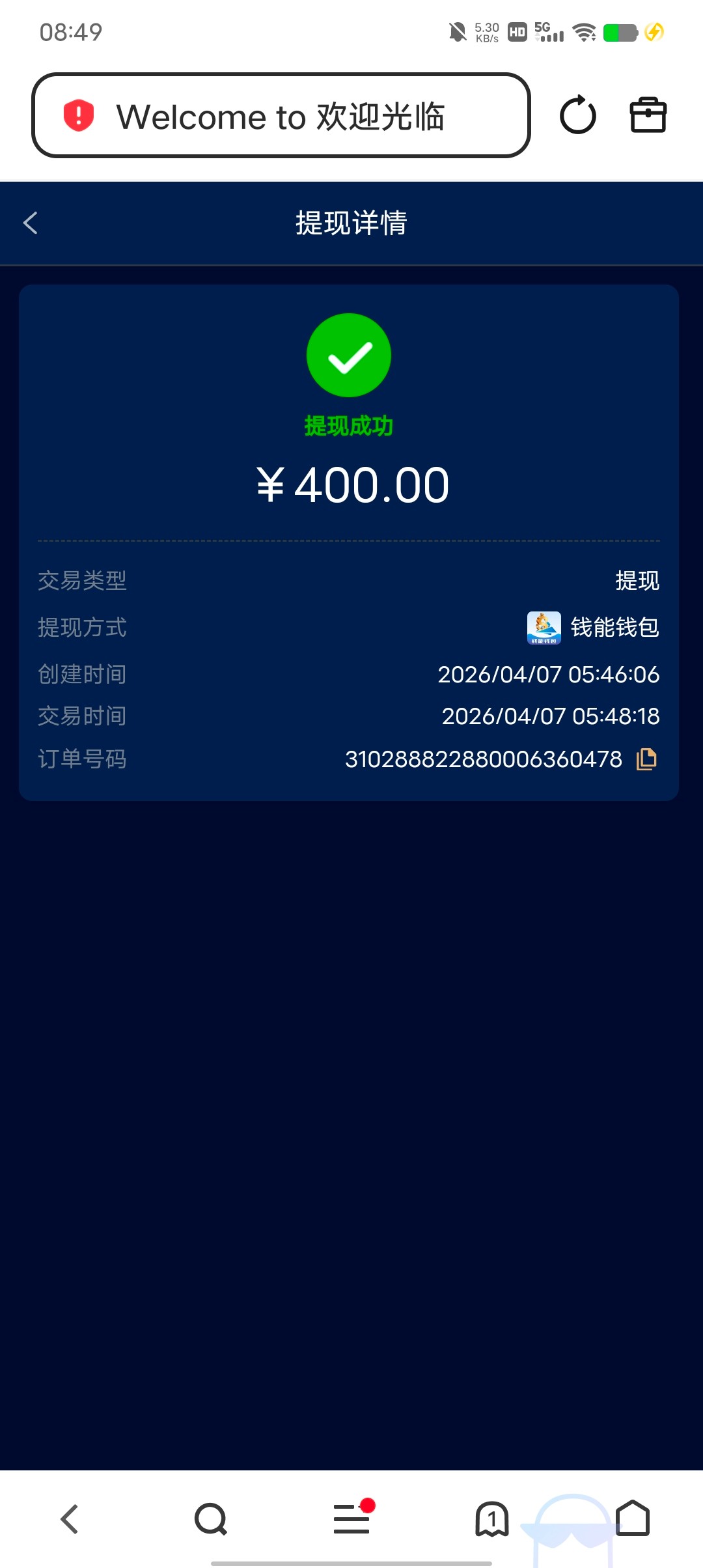Viewport: 703px width, 1568px height.
Task: Open the browser toolbox menu
Action: pyautogui.click(x=648, y=116)
